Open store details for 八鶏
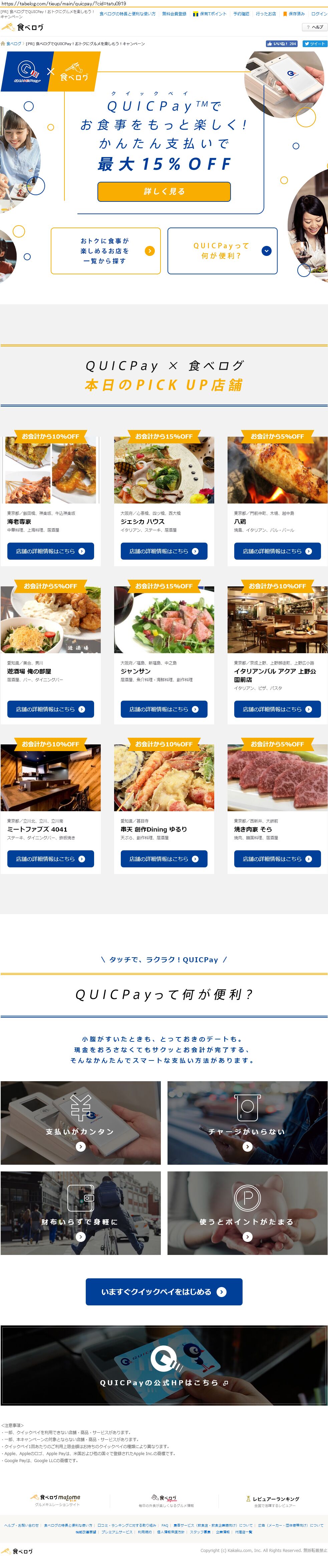Viewport: 328px width, 1568px height. point(277,551)
